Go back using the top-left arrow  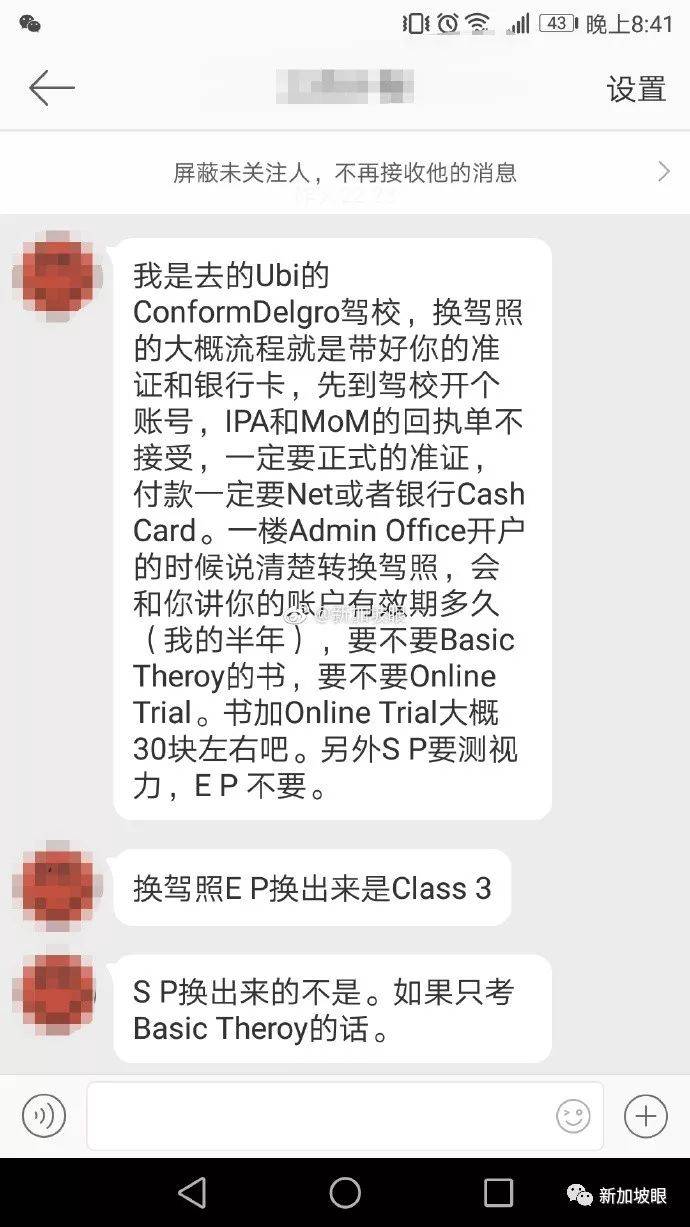51,89
